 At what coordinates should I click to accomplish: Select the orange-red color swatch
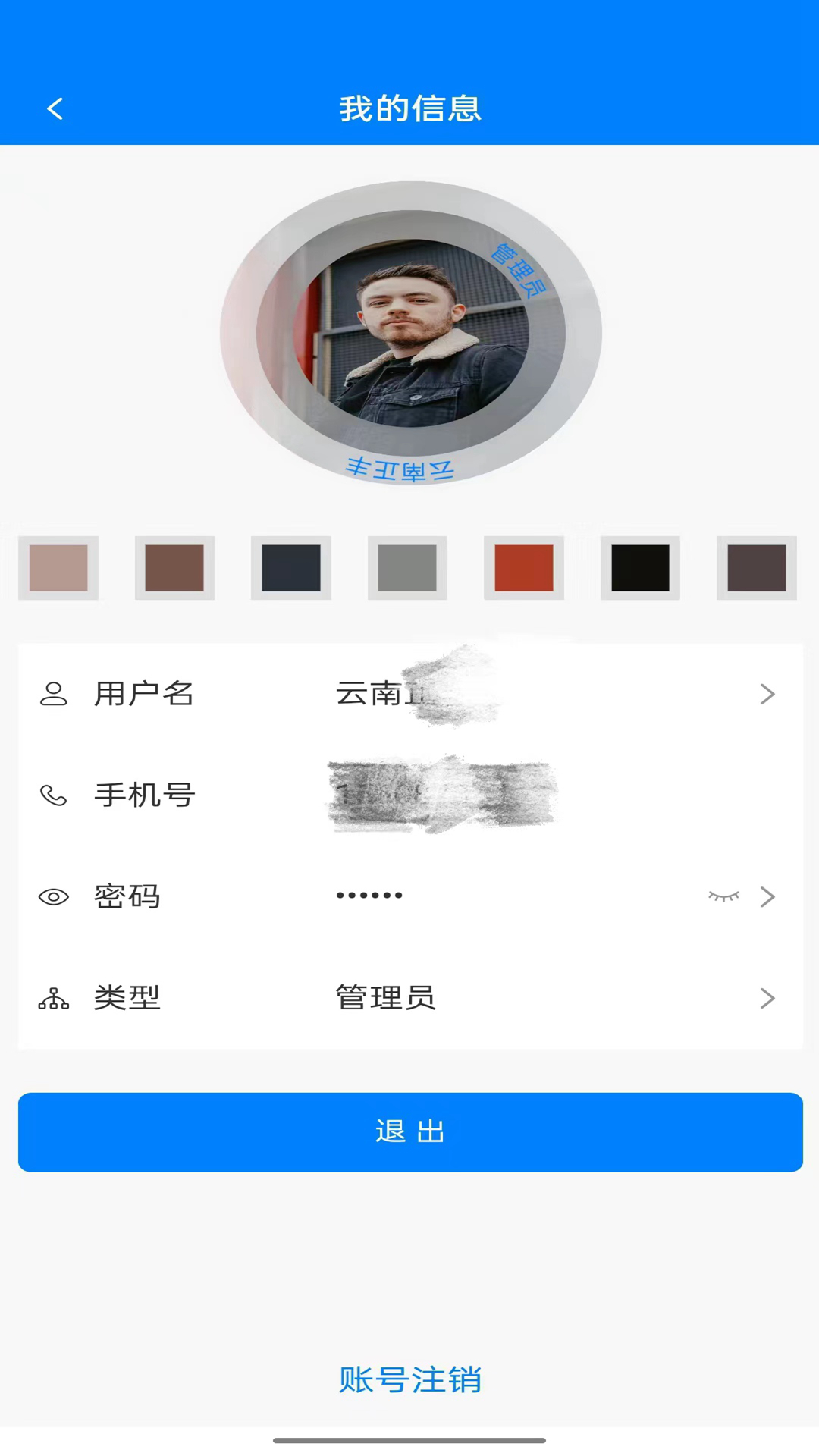coord(524,567)
